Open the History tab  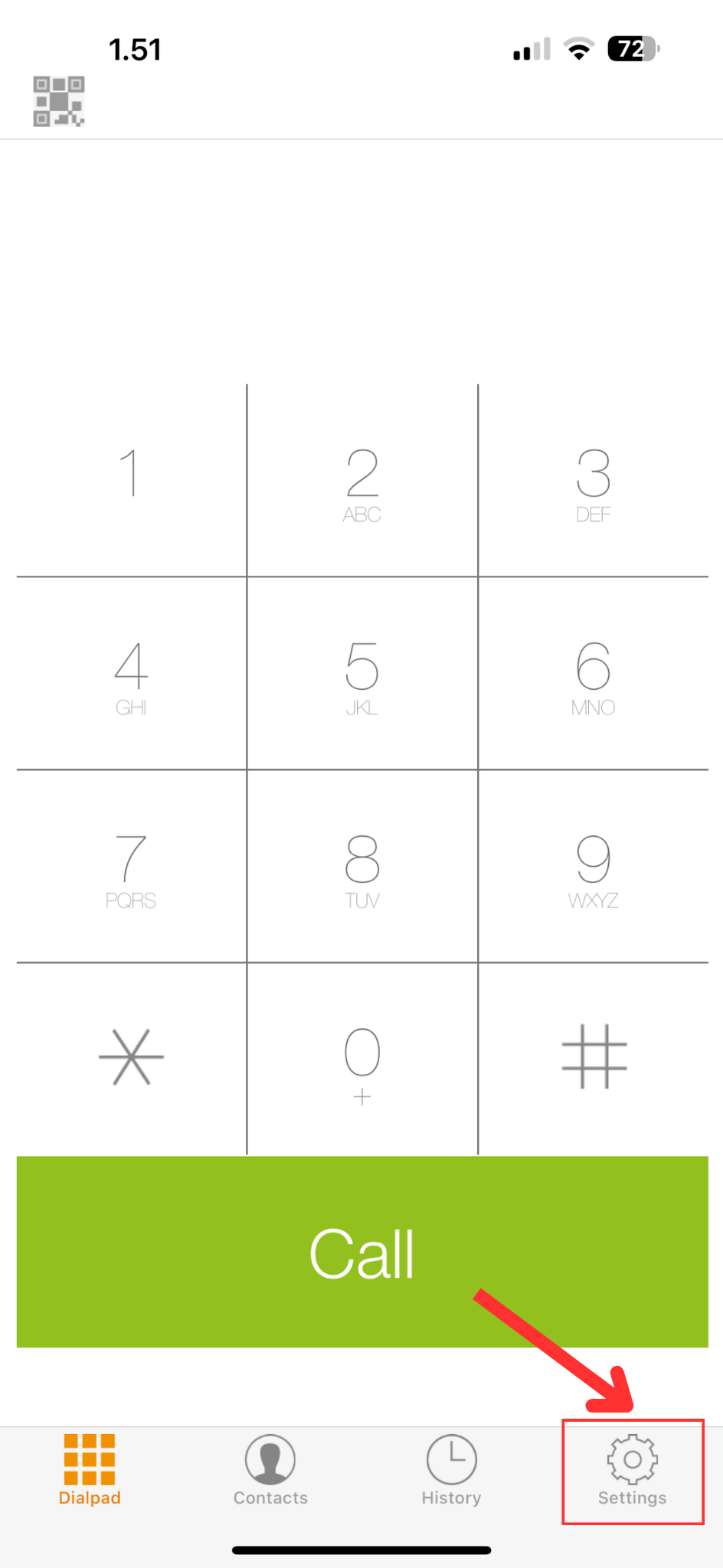(451, 1470)
